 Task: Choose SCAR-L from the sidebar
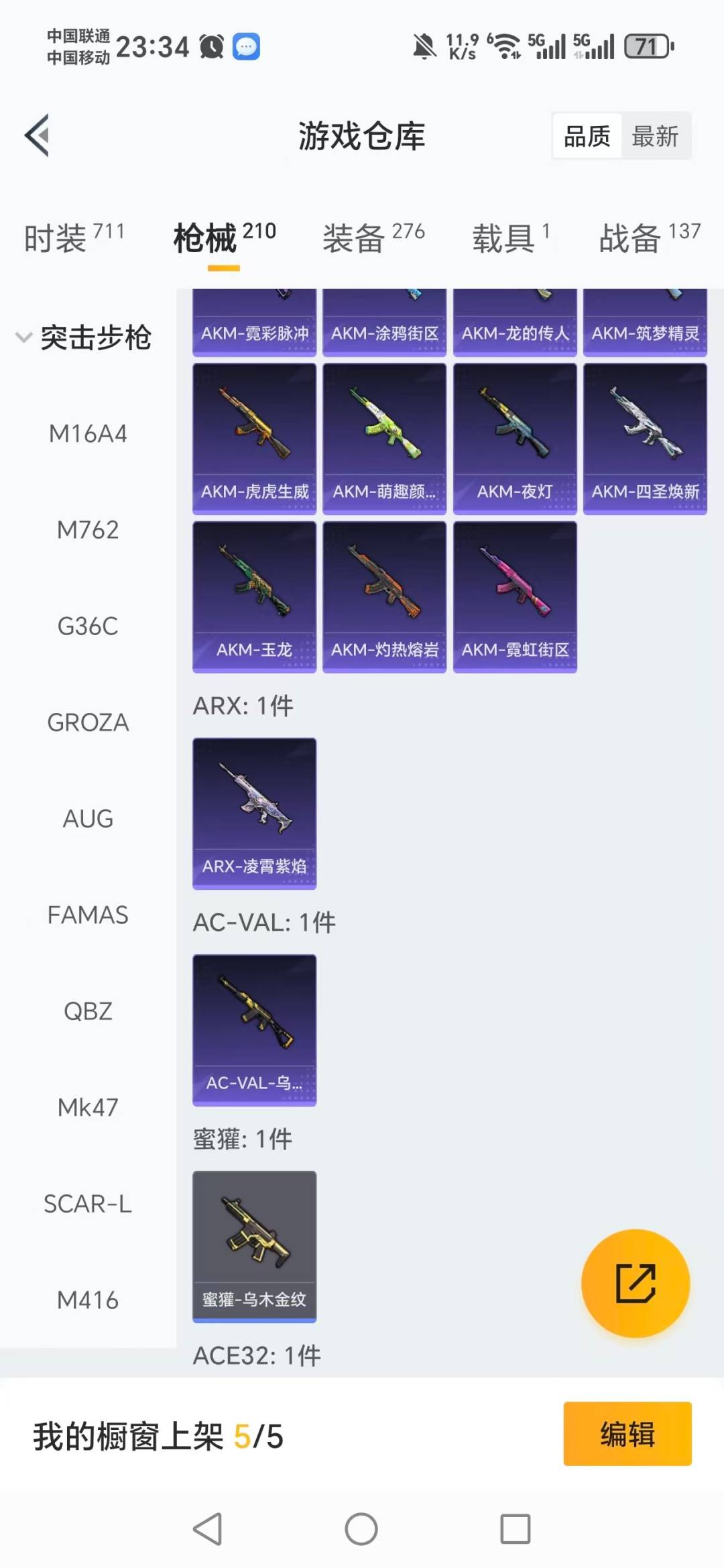pyautogui.click(x=88, y=1204)
